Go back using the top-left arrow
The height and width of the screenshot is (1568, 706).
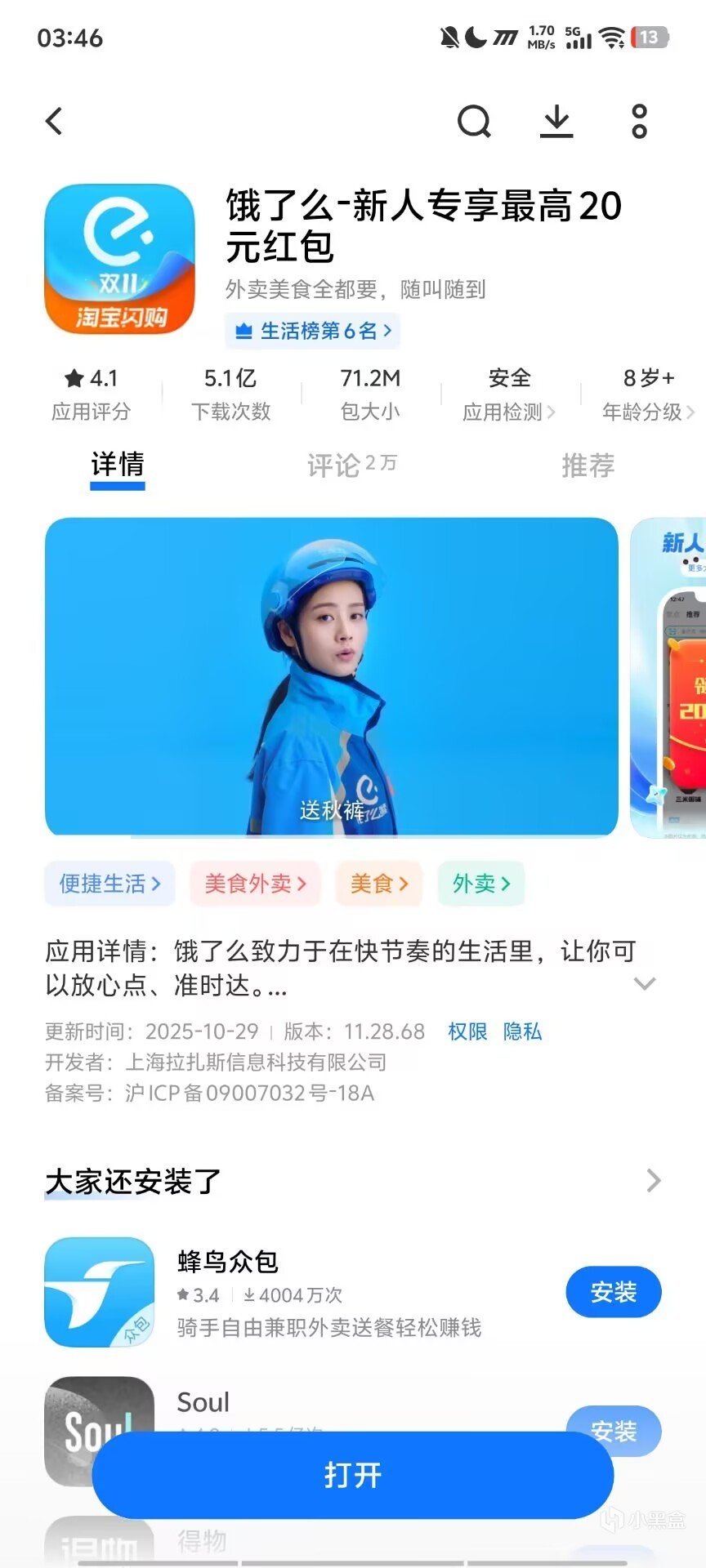coord(55,122)
